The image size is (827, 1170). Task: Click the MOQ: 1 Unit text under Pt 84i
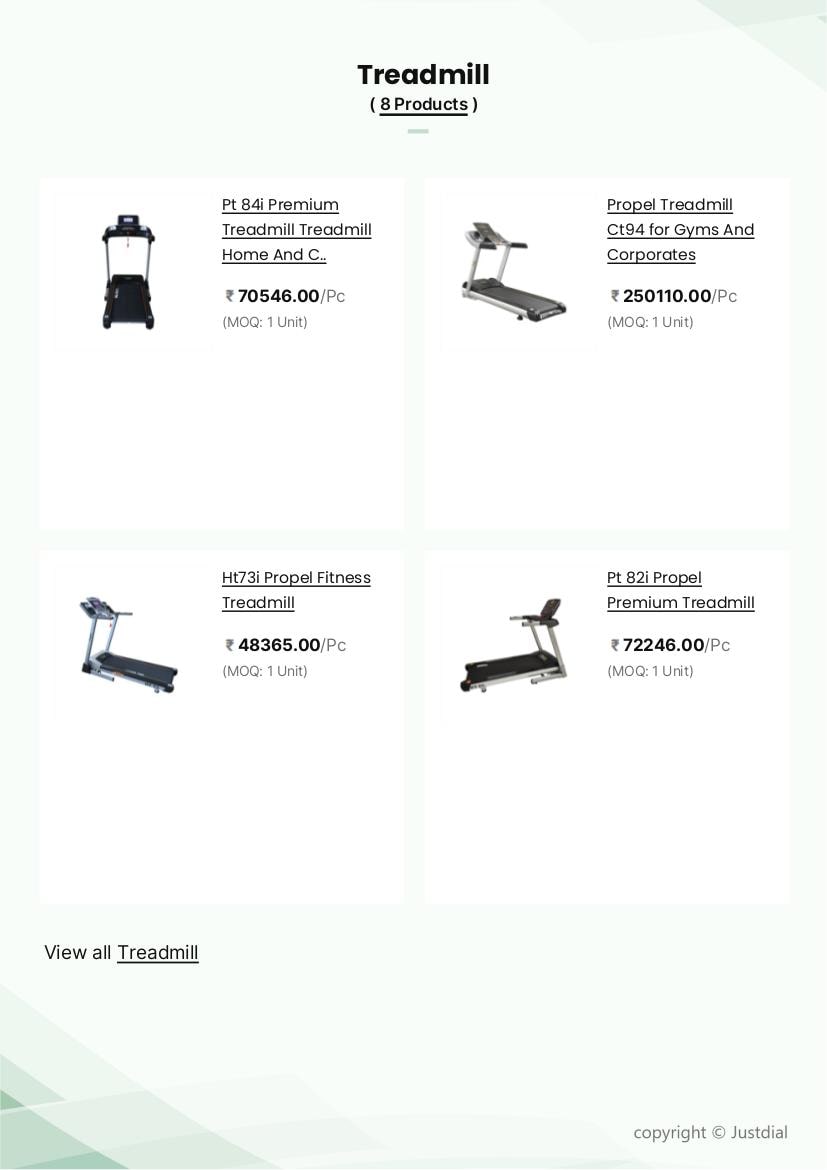point(264,322)
